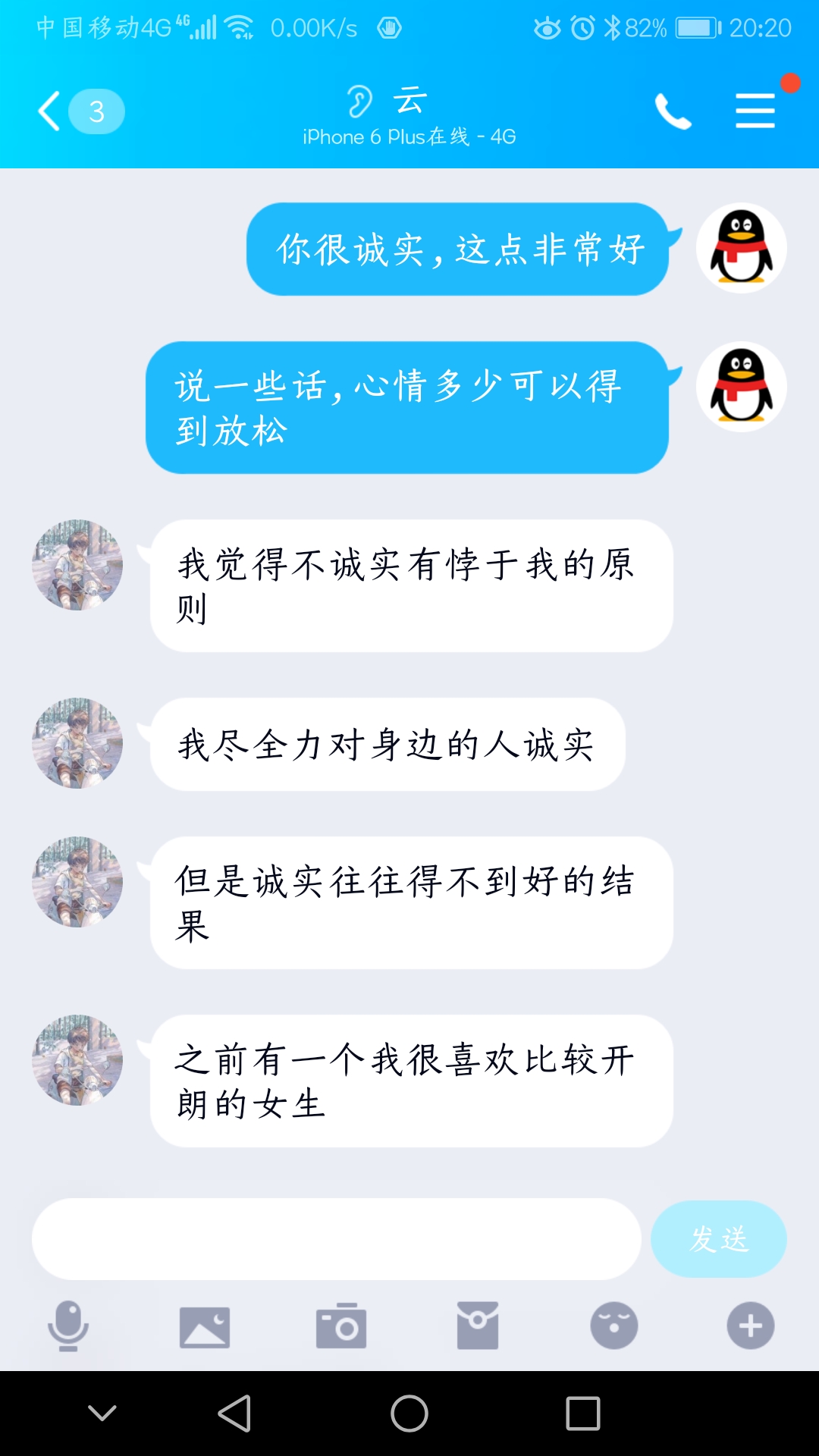Screen dimensions: 819x1456
Task: Open my penguin avatar beside 你很诚实,这点非常好
Action: click(x=741, y=248)
